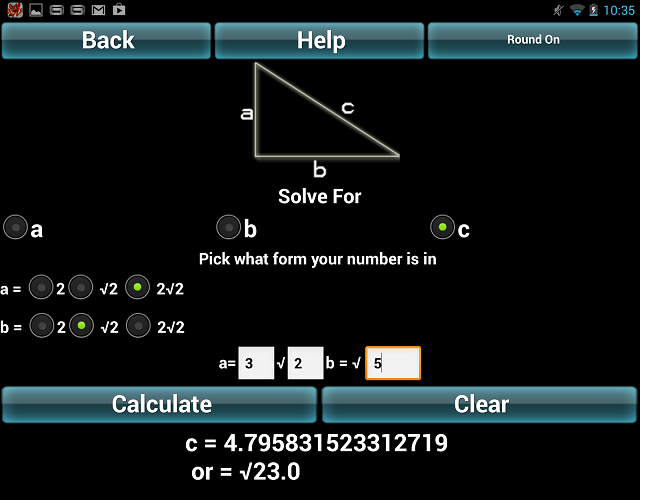645x500 pixels.
Task: Choose √2 form for b
Action: tap(82, 325)
